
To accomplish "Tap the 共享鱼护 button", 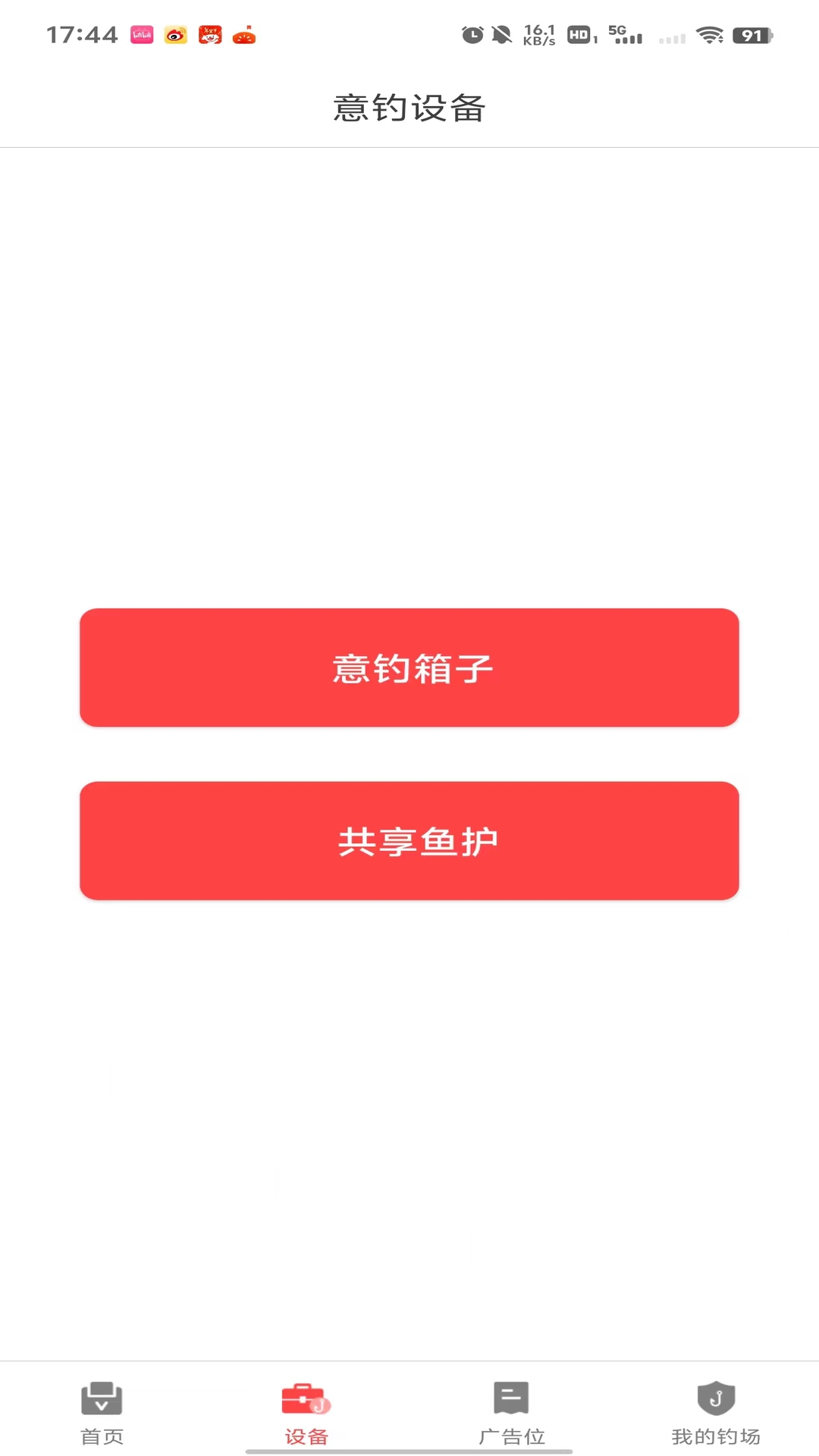I will [x=409, y=841].
